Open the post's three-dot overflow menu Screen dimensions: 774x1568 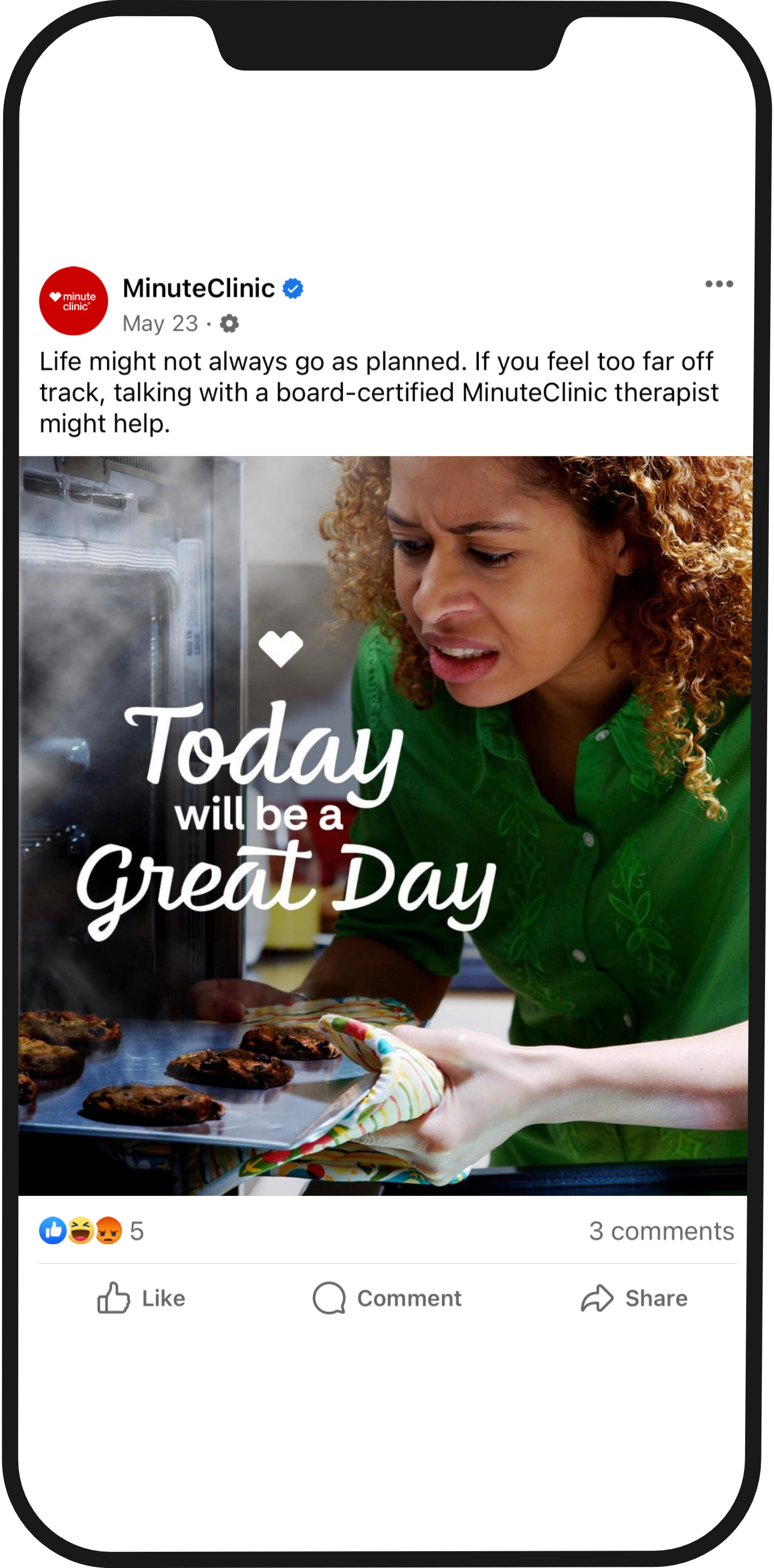[x=718, y=284]
